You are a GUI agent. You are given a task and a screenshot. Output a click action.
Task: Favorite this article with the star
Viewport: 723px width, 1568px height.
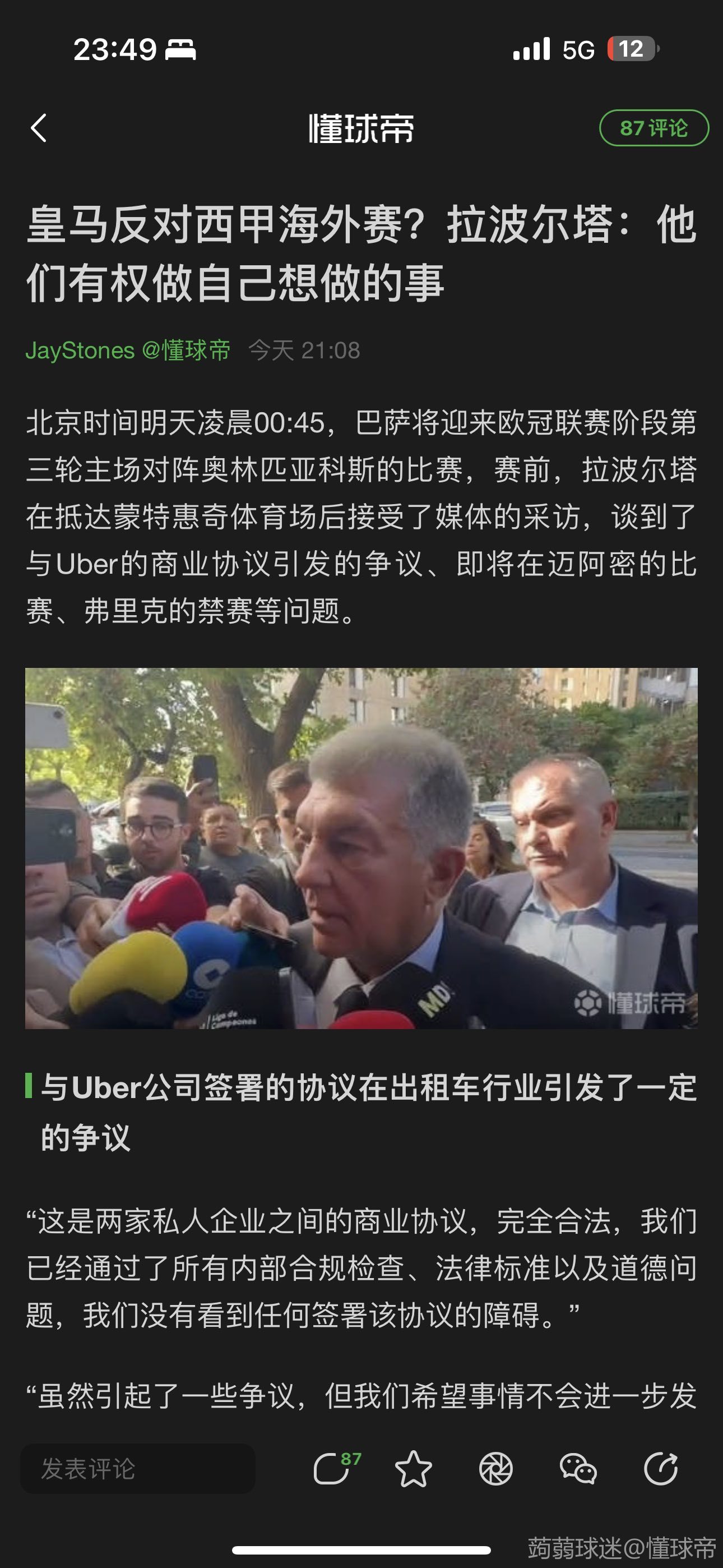tap(413, 1469)
